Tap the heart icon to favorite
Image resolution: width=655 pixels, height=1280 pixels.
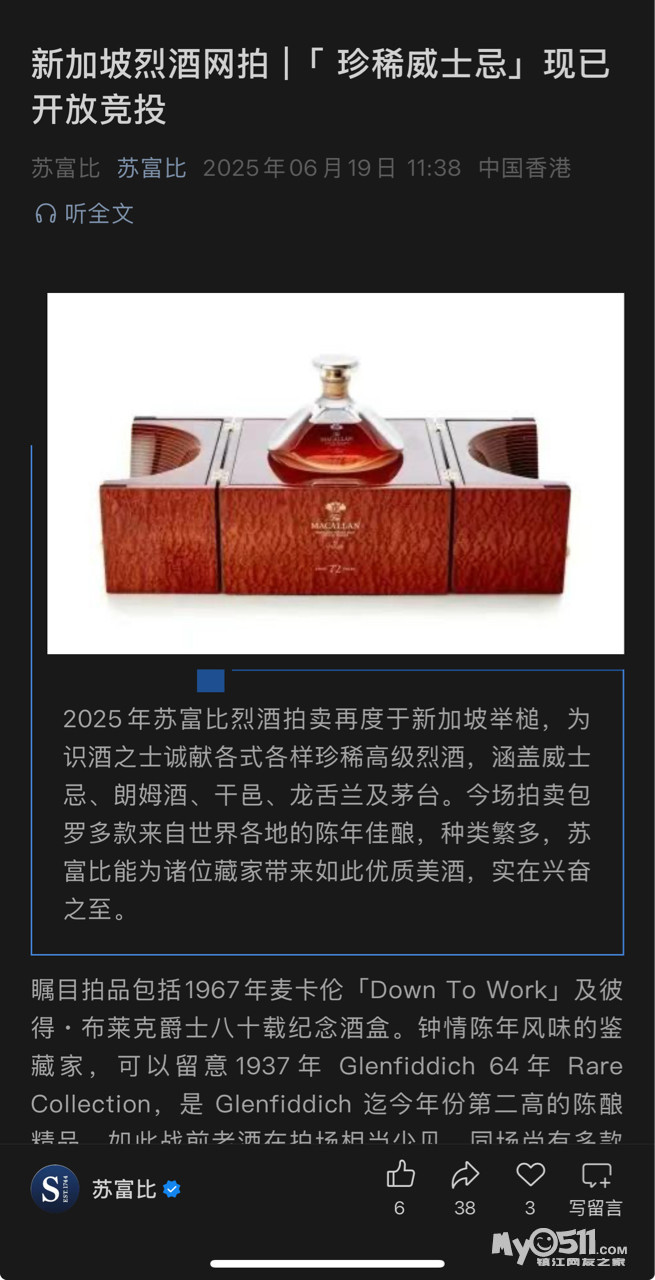(530, 1175)
